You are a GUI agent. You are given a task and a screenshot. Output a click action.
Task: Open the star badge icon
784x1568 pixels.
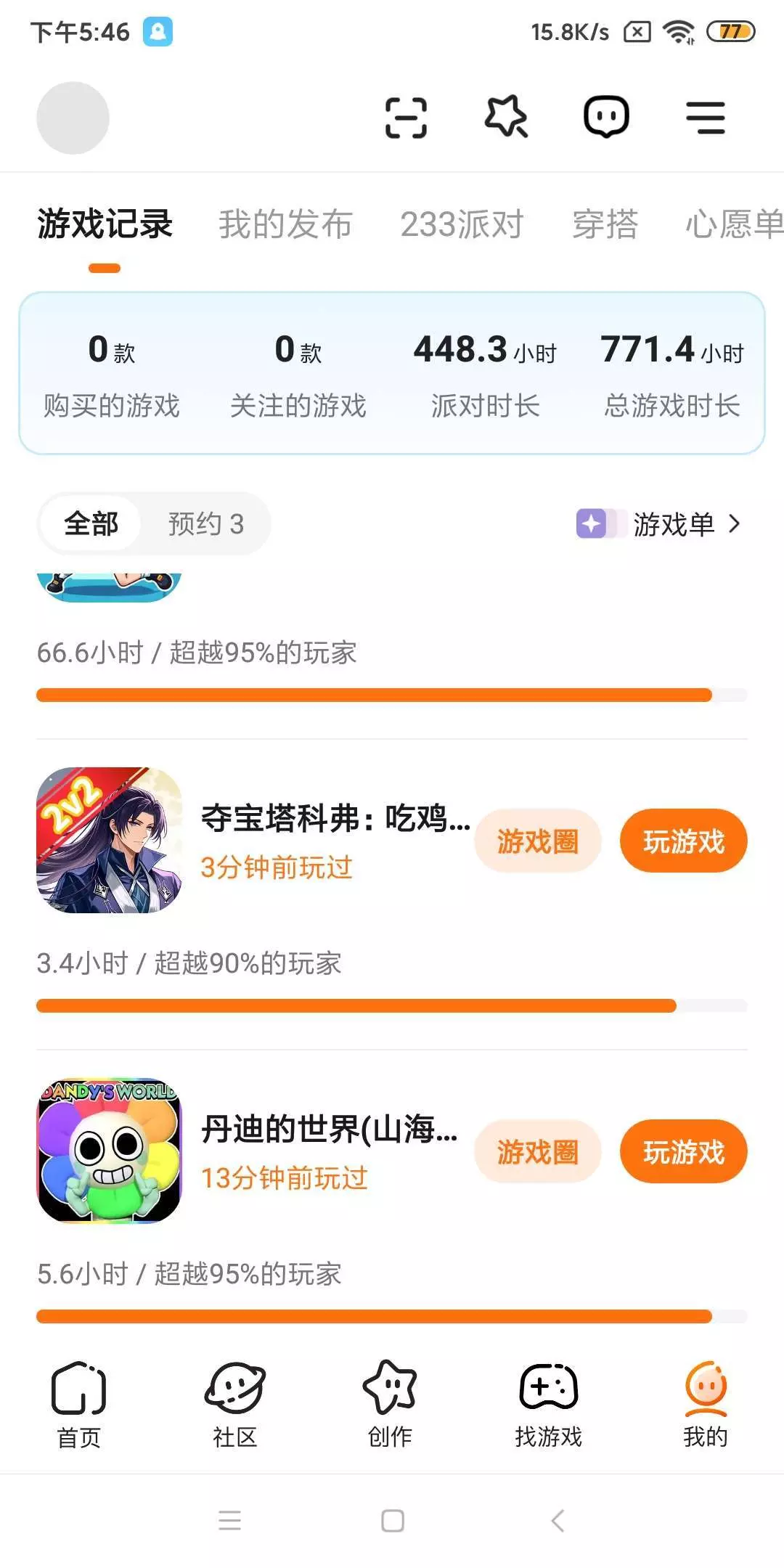pos(506,117)
